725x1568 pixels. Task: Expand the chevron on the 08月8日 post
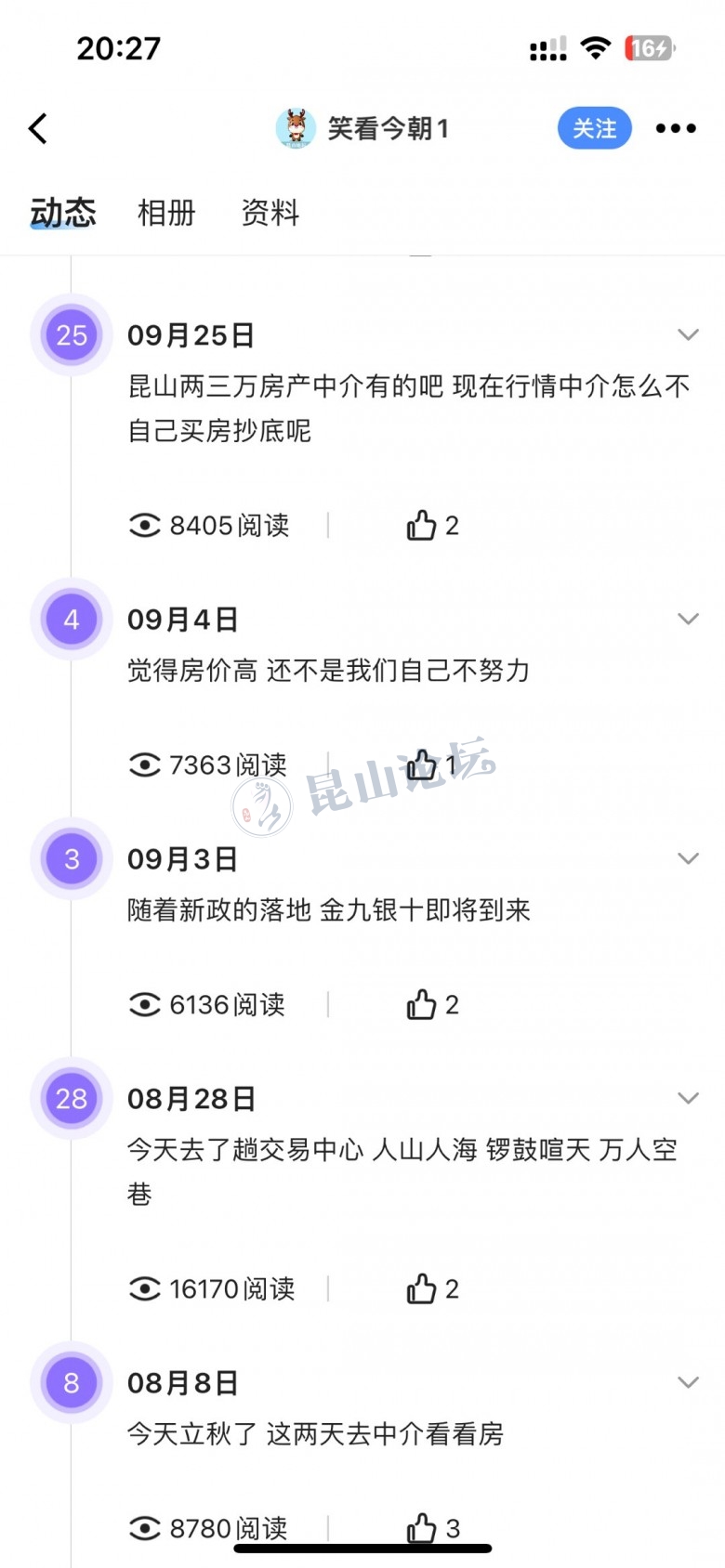click(688, 1382)
